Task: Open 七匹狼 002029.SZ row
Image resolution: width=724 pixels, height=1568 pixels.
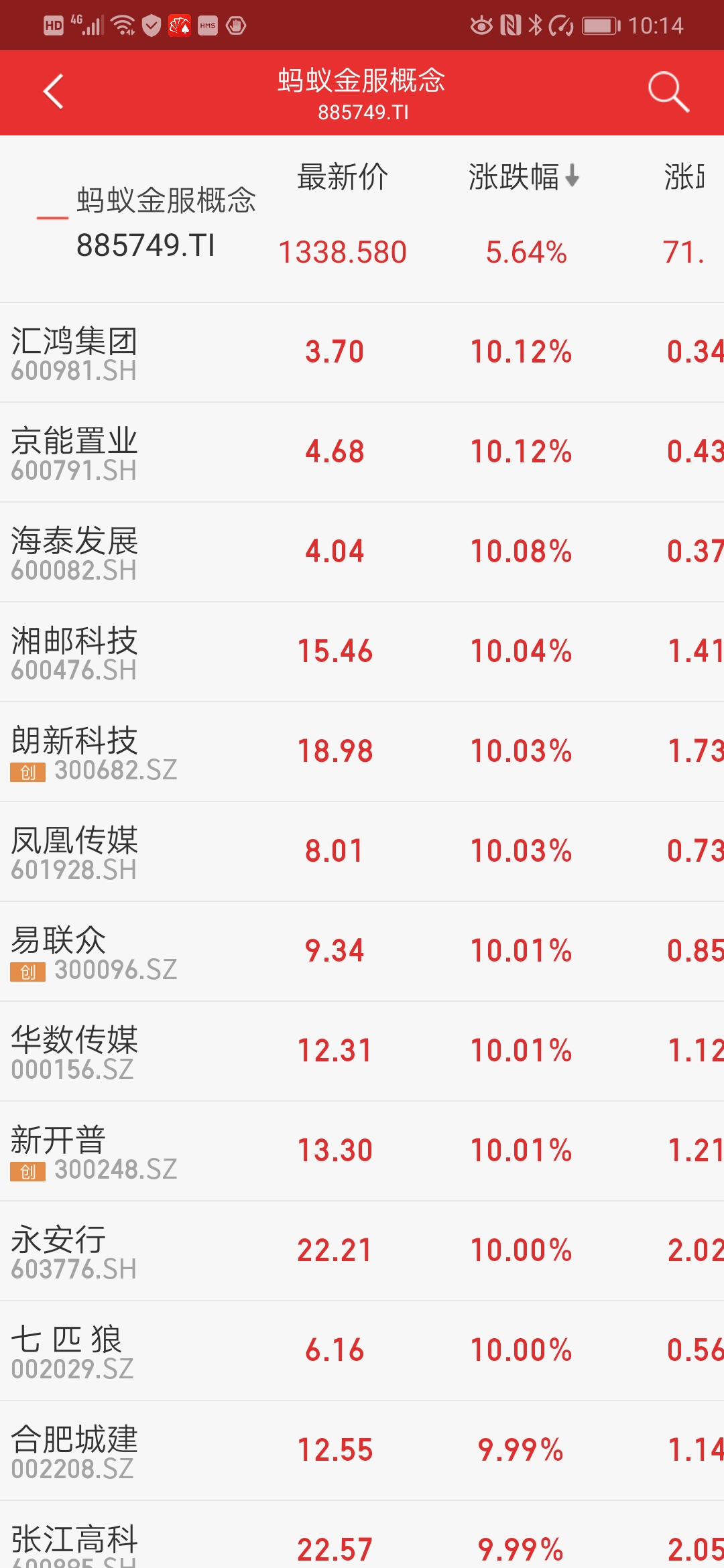Action: point(362,1351)
